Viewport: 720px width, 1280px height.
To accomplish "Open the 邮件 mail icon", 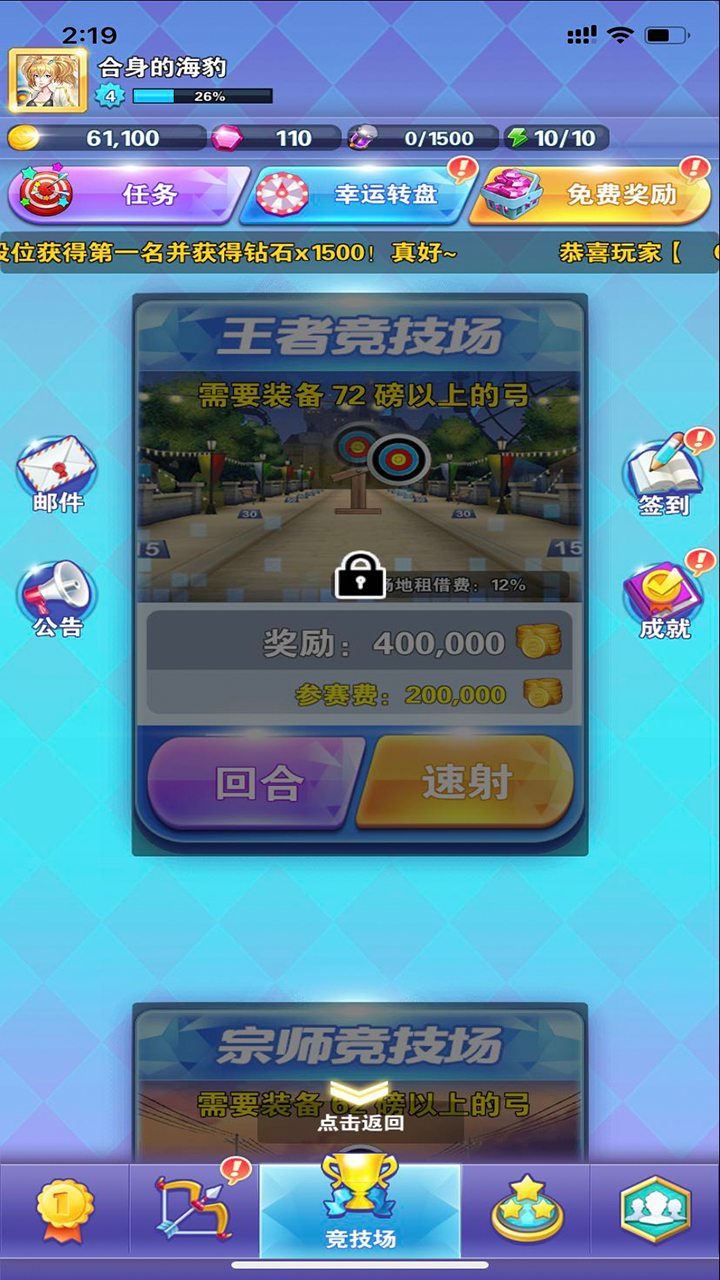I will click(x=57, y=475).
